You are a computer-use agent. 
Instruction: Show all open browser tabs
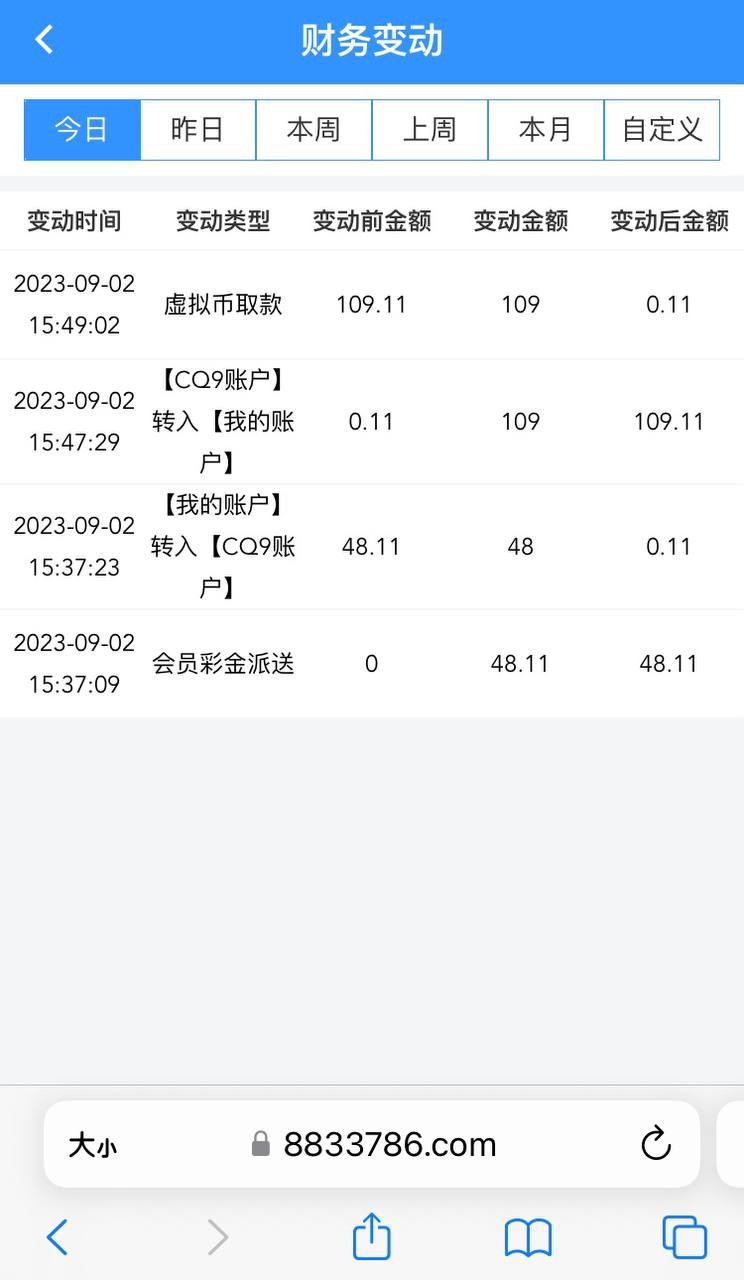tap(685, 1238)
